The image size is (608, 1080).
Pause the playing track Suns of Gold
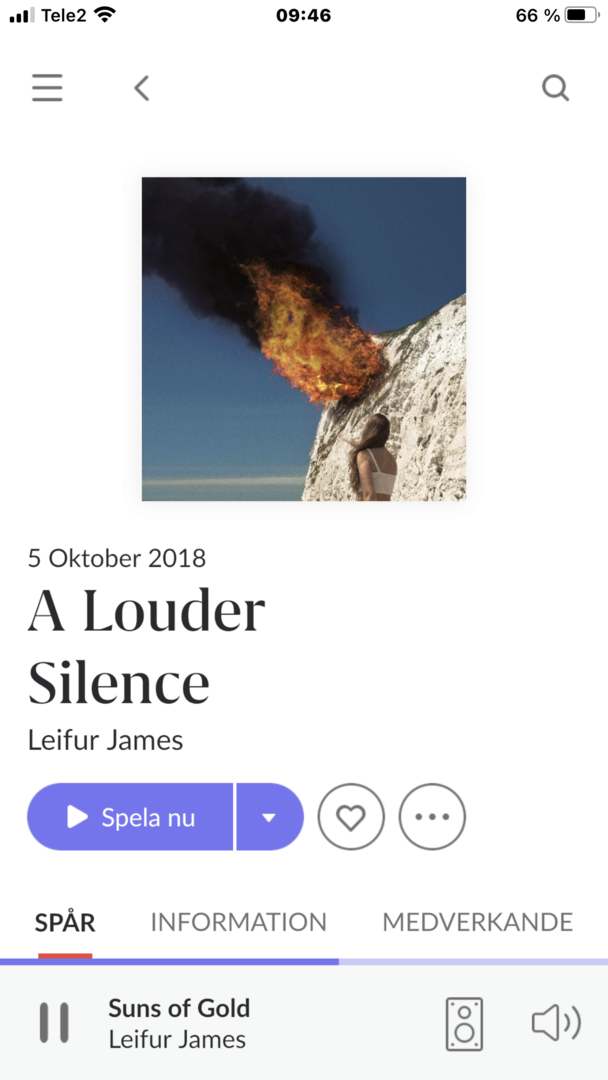(x=54, y=1022)
